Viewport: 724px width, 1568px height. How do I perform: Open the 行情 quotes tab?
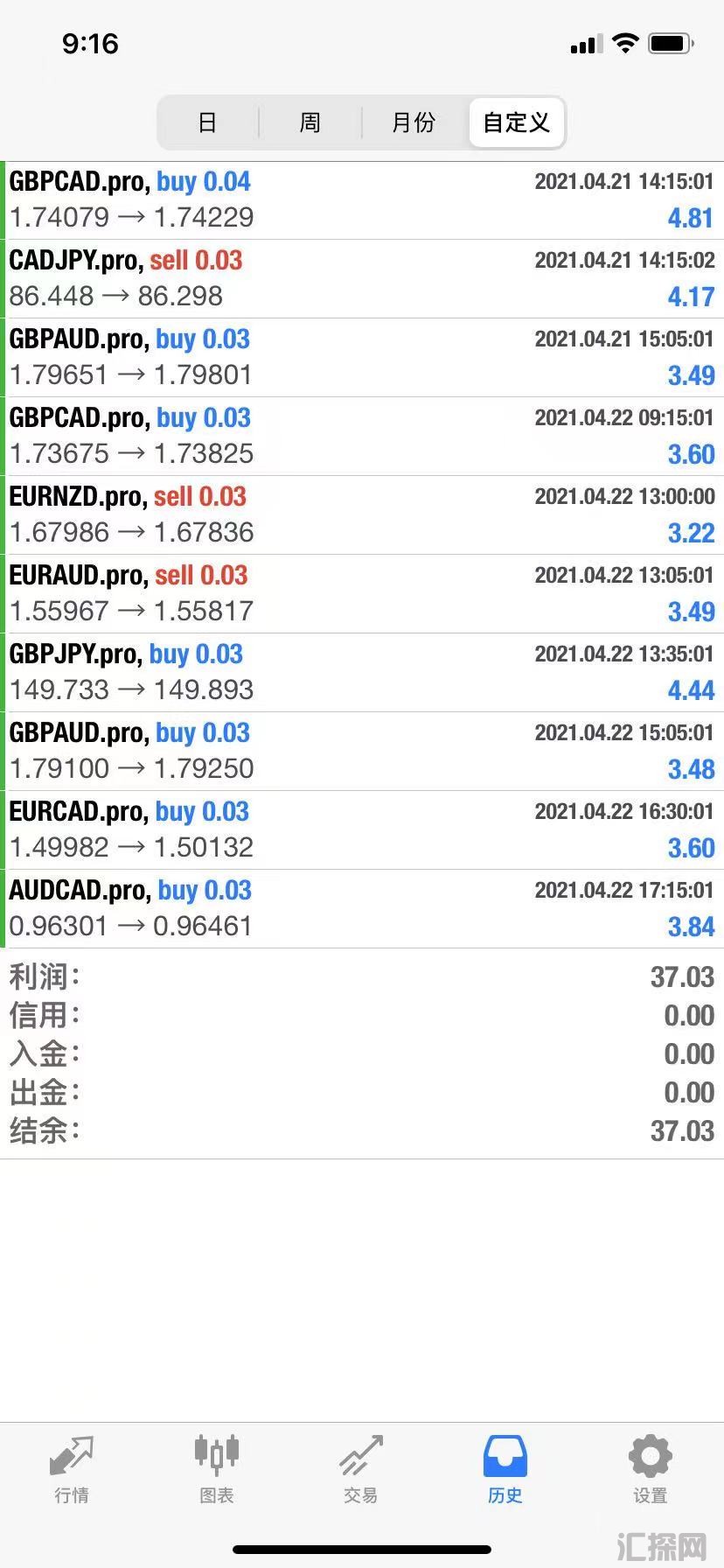[x=72, y=1468]
